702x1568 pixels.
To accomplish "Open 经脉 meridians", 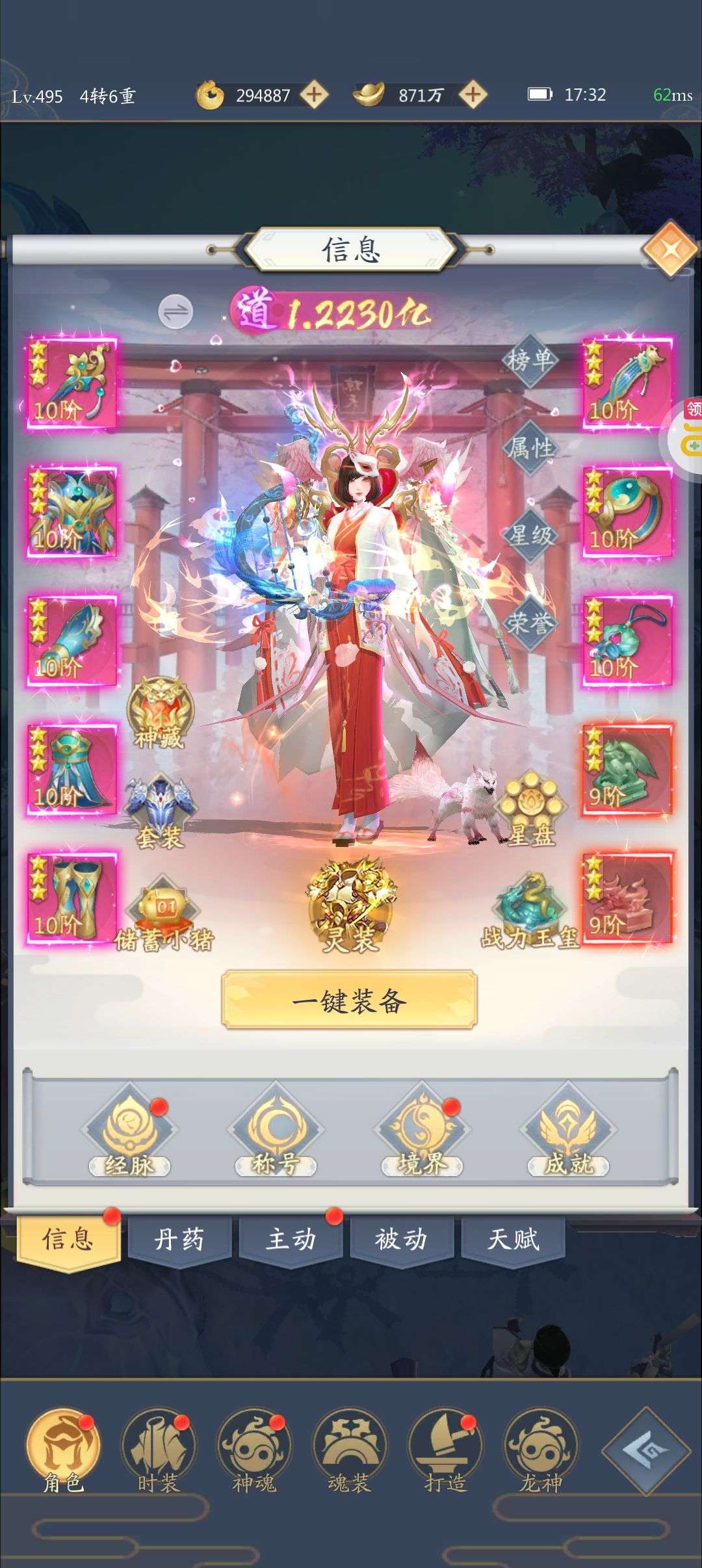I will [x=129, y=1132].
